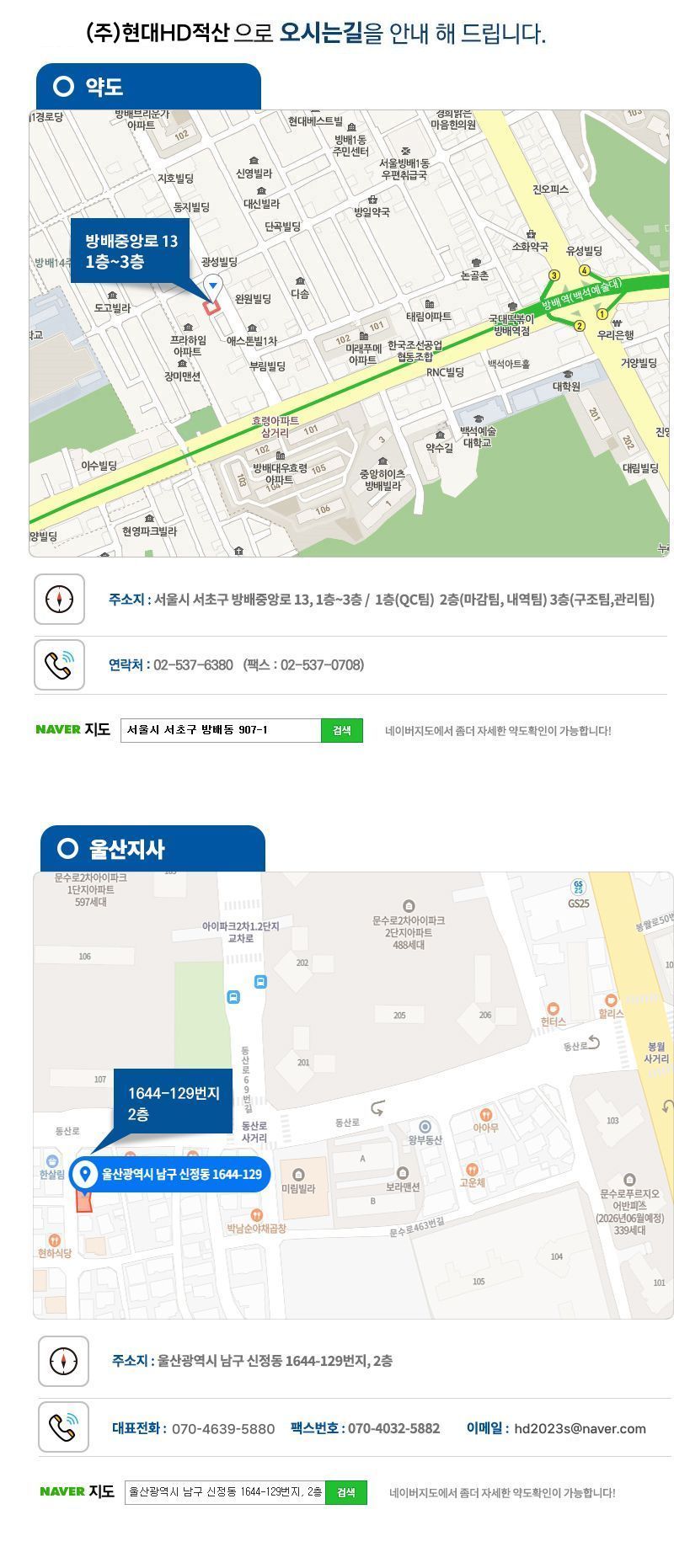Tap the Ulsan branch address input field

pyautogui.click(x=225, y=1492)
